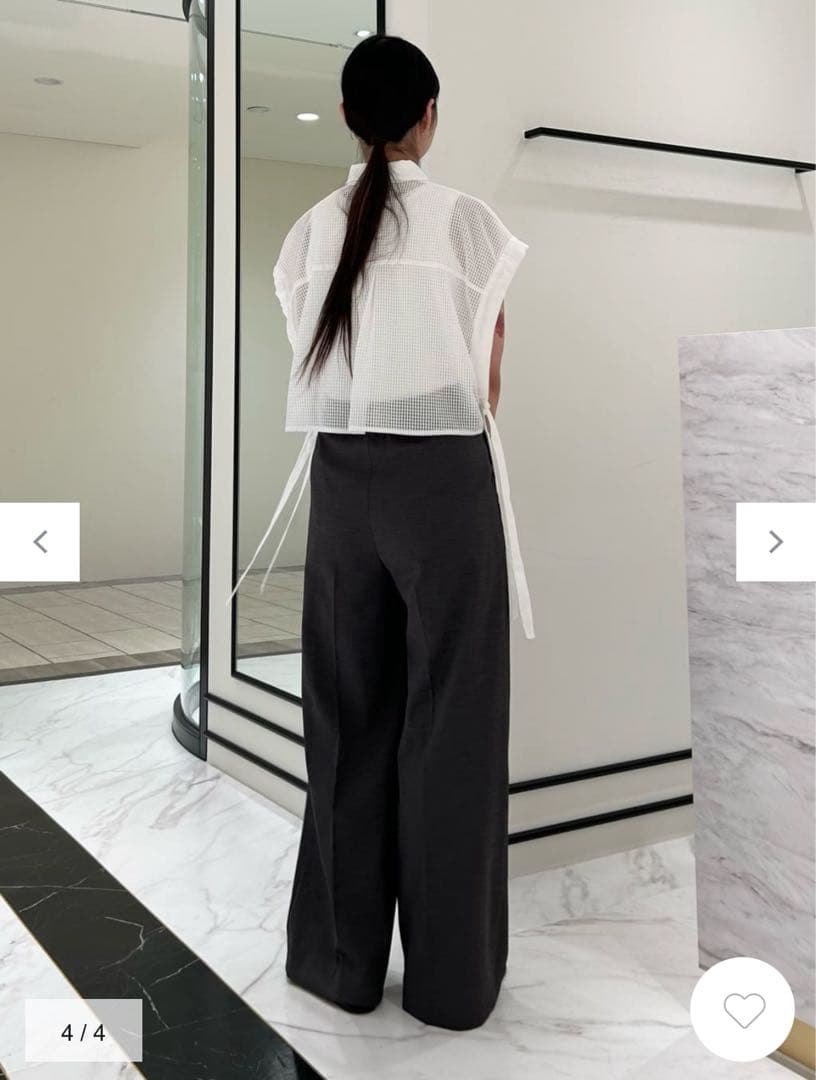Image resolution: width=816 pixels, height=1080 pixels.
Task: Go to the previous product image
Action: point(40,542)
